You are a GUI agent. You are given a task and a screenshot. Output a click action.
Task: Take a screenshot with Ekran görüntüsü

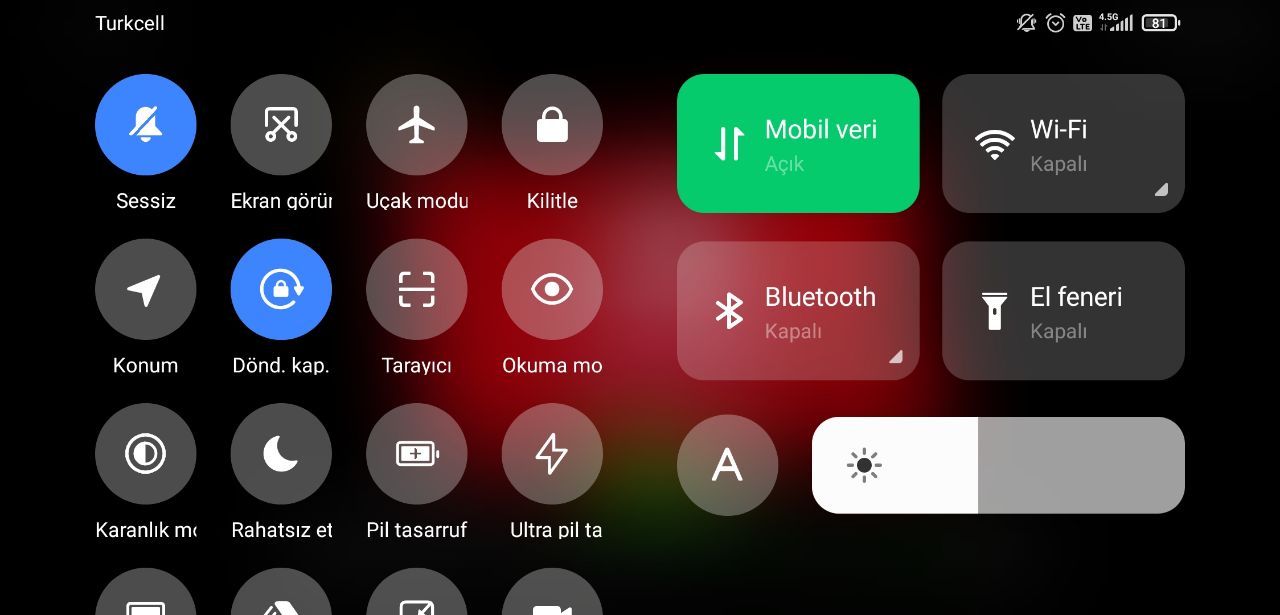point(281,125)
